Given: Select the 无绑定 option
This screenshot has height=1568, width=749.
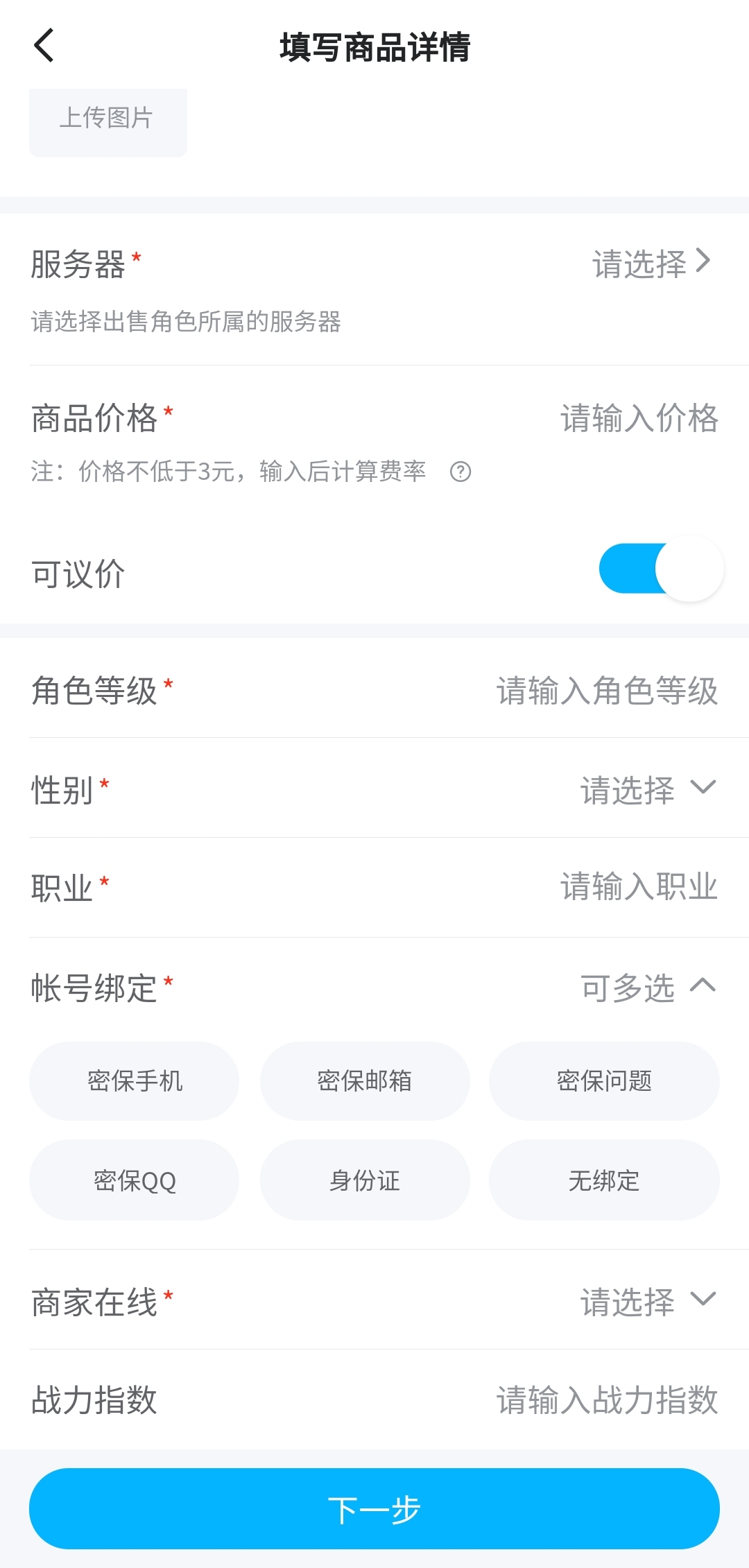Looking at the screenshot, I should pyautogui.click(x=604, y=1180).
